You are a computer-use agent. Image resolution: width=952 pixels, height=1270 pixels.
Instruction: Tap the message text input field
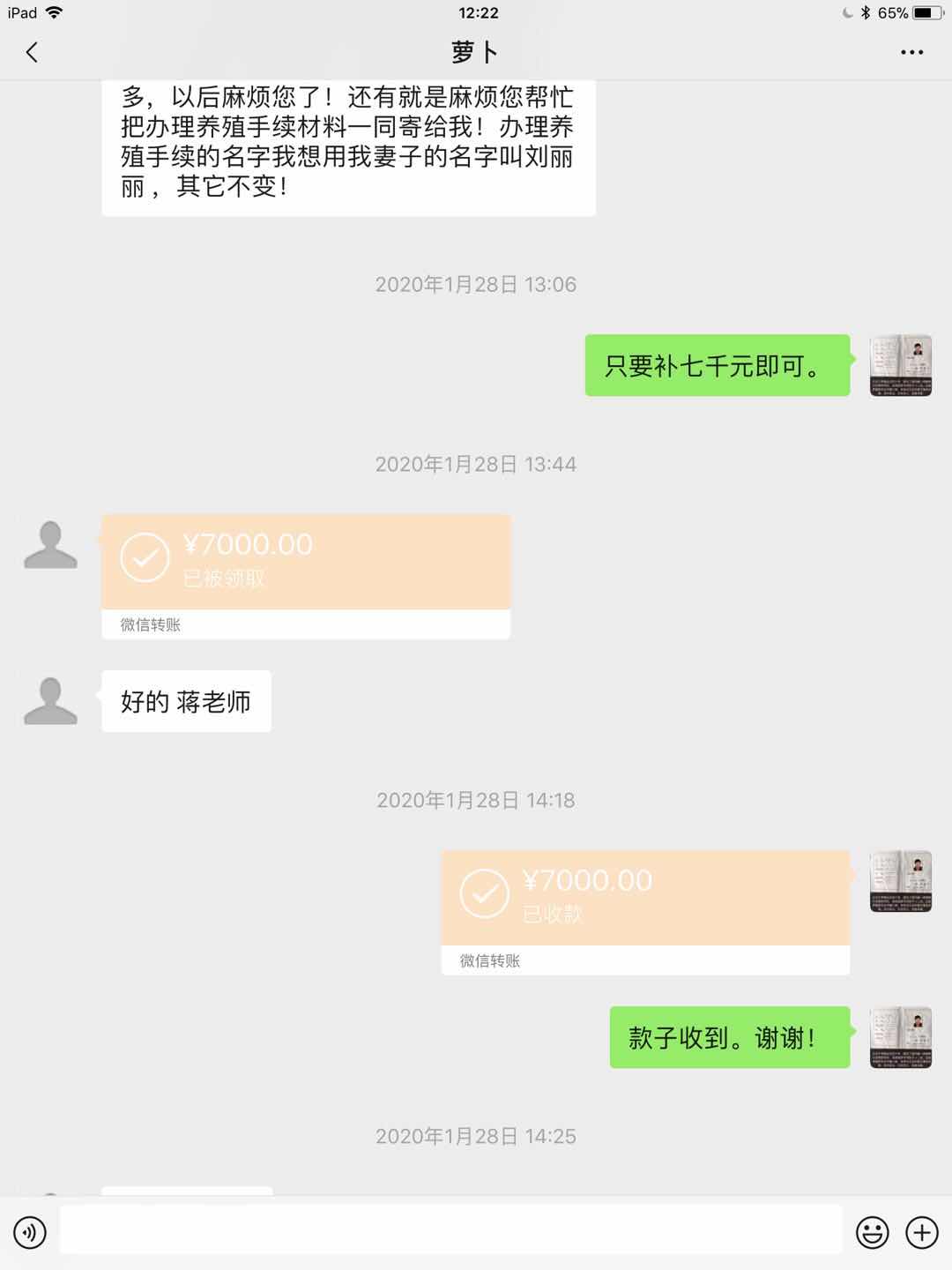click(x=450, y=1231)
